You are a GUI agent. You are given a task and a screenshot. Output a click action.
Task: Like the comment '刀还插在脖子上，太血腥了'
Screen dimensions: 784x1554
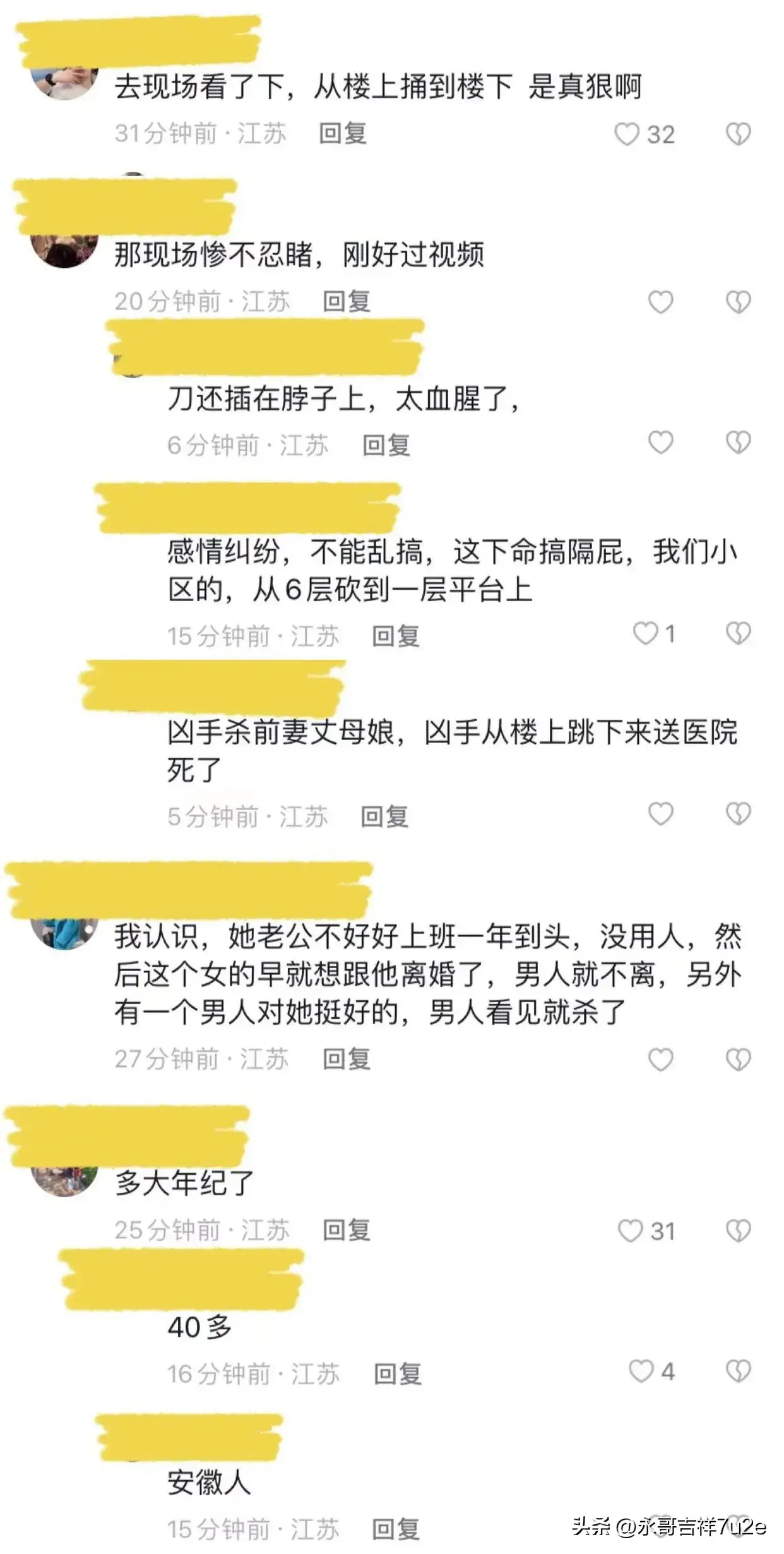pyautogui.click(x=660, y=443)
